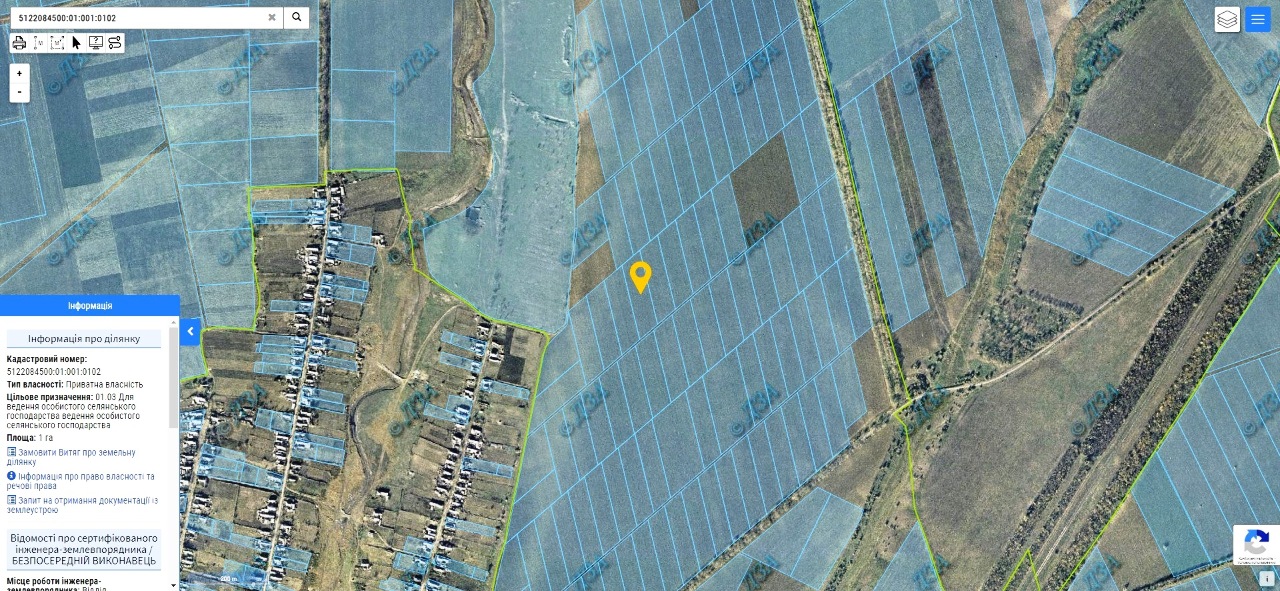Print the map with the printer icon
The image size is (1280, 591).
[x=19, y=43]
